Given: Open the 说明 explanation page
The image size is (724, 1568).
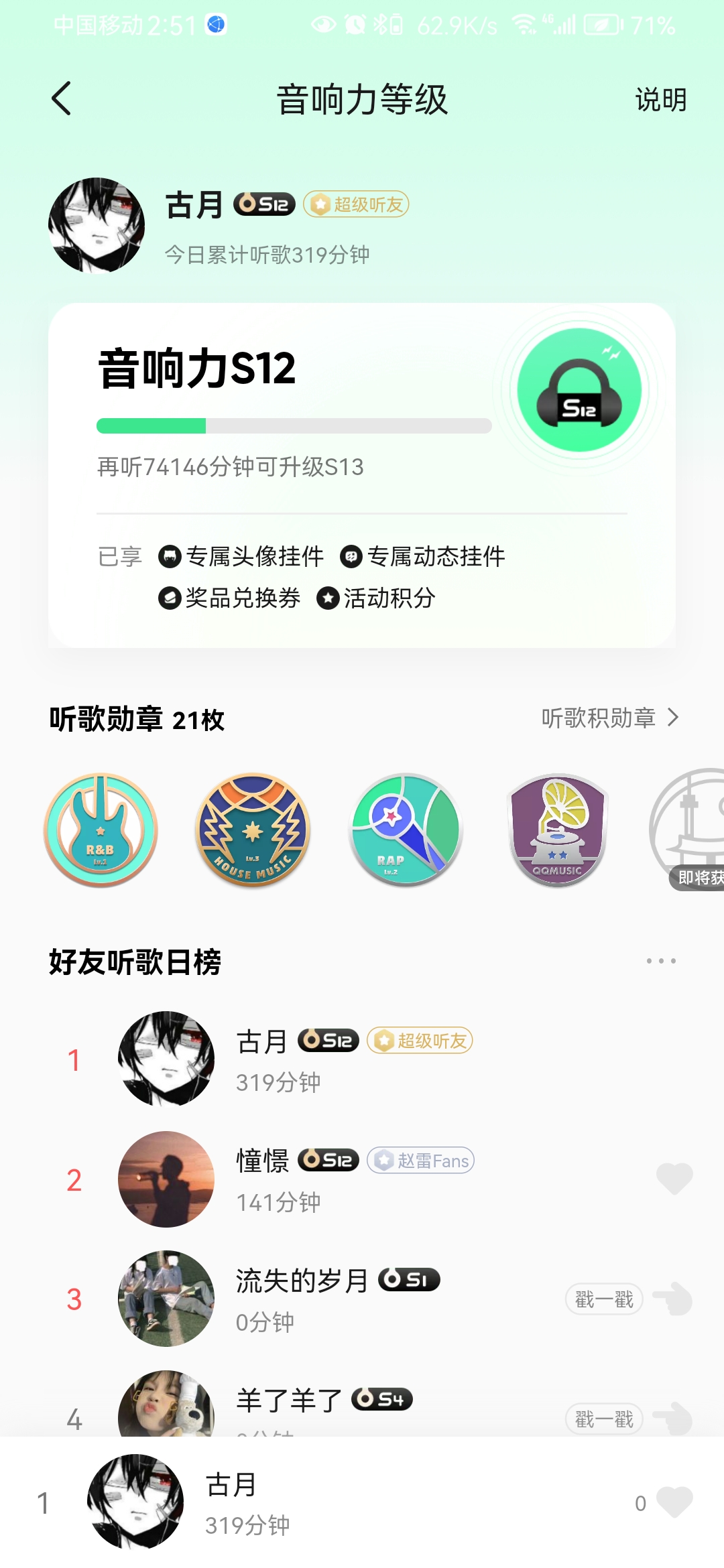Looking at the screenshot, I should pyautogui.click(x=660, y=100).
